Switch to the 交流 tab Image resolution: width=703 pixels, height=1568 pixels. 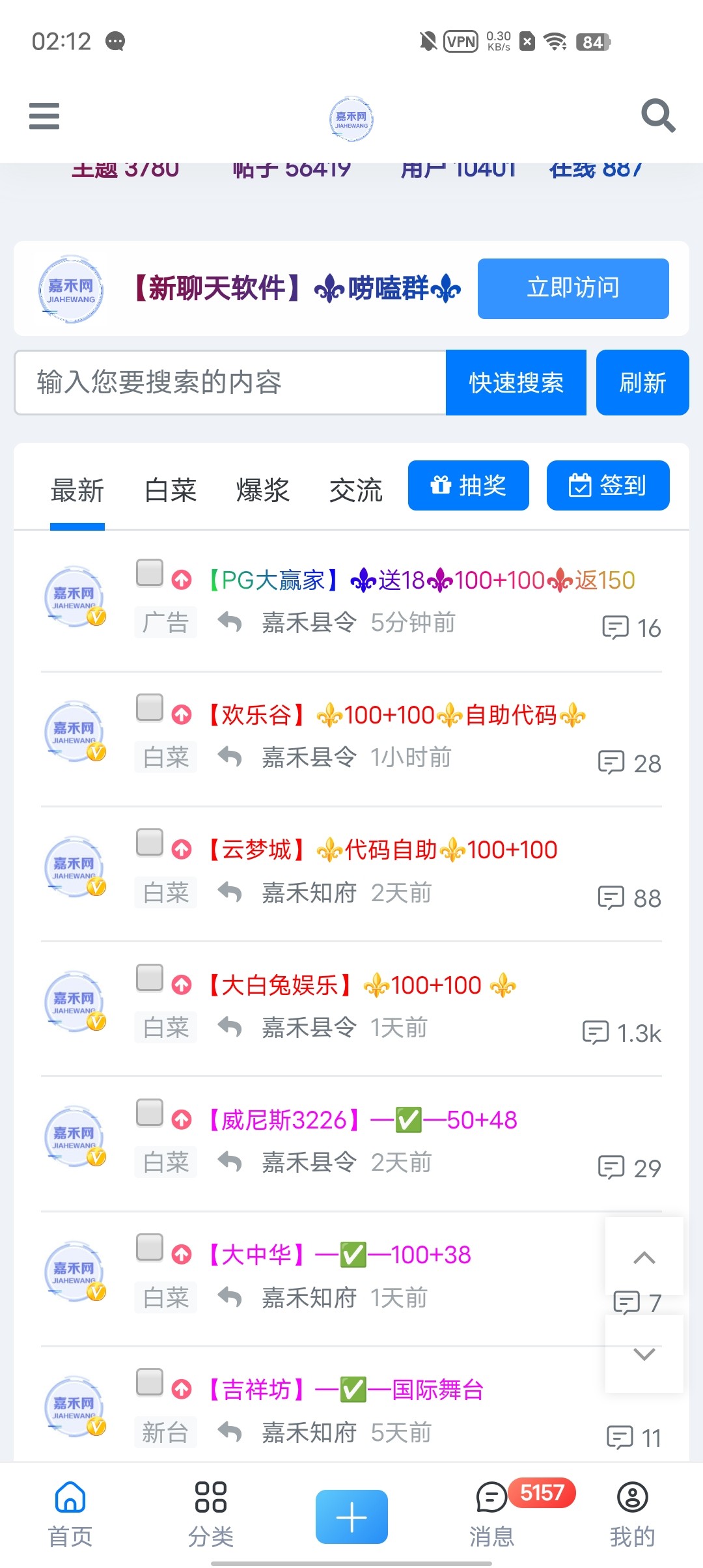[x=355, y=490]
